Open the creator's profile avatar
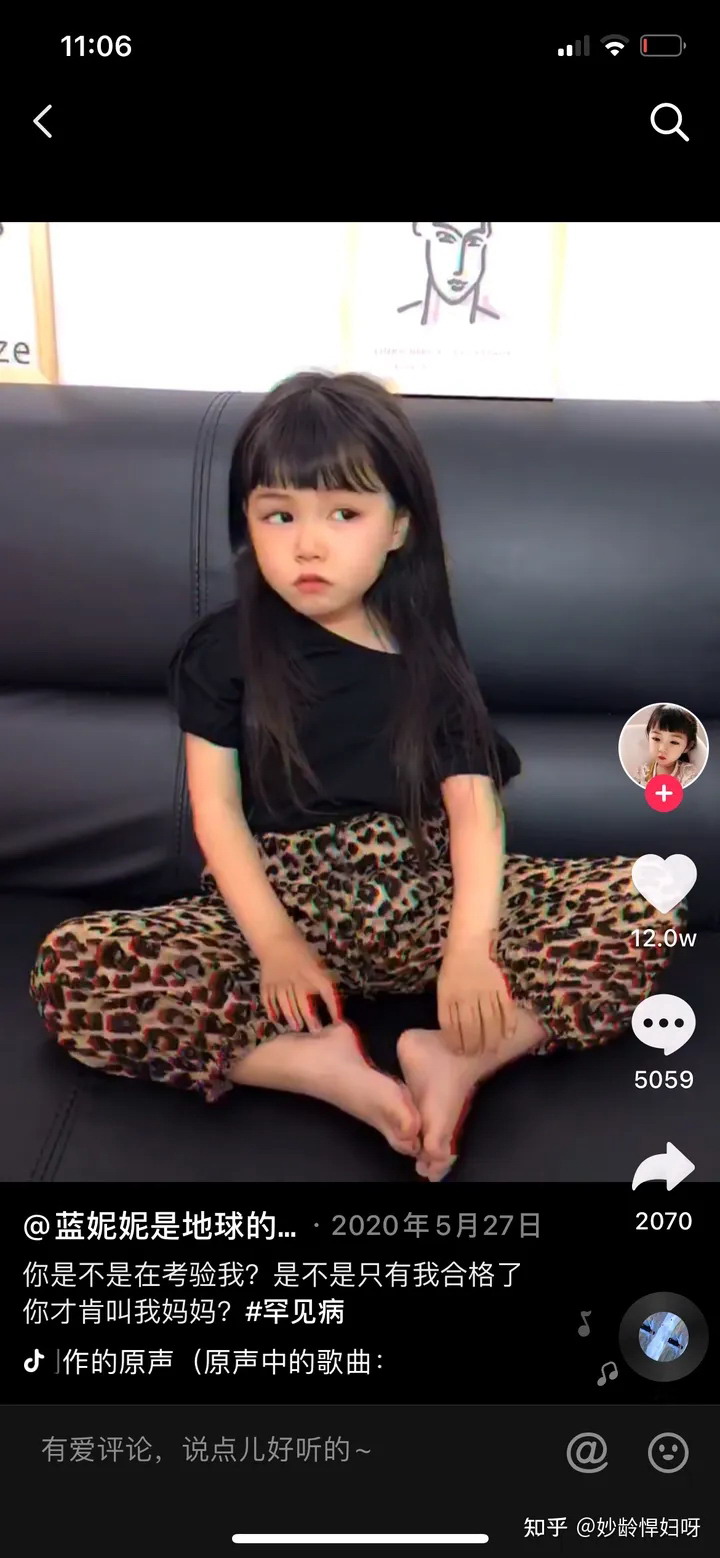 point(663,747)
